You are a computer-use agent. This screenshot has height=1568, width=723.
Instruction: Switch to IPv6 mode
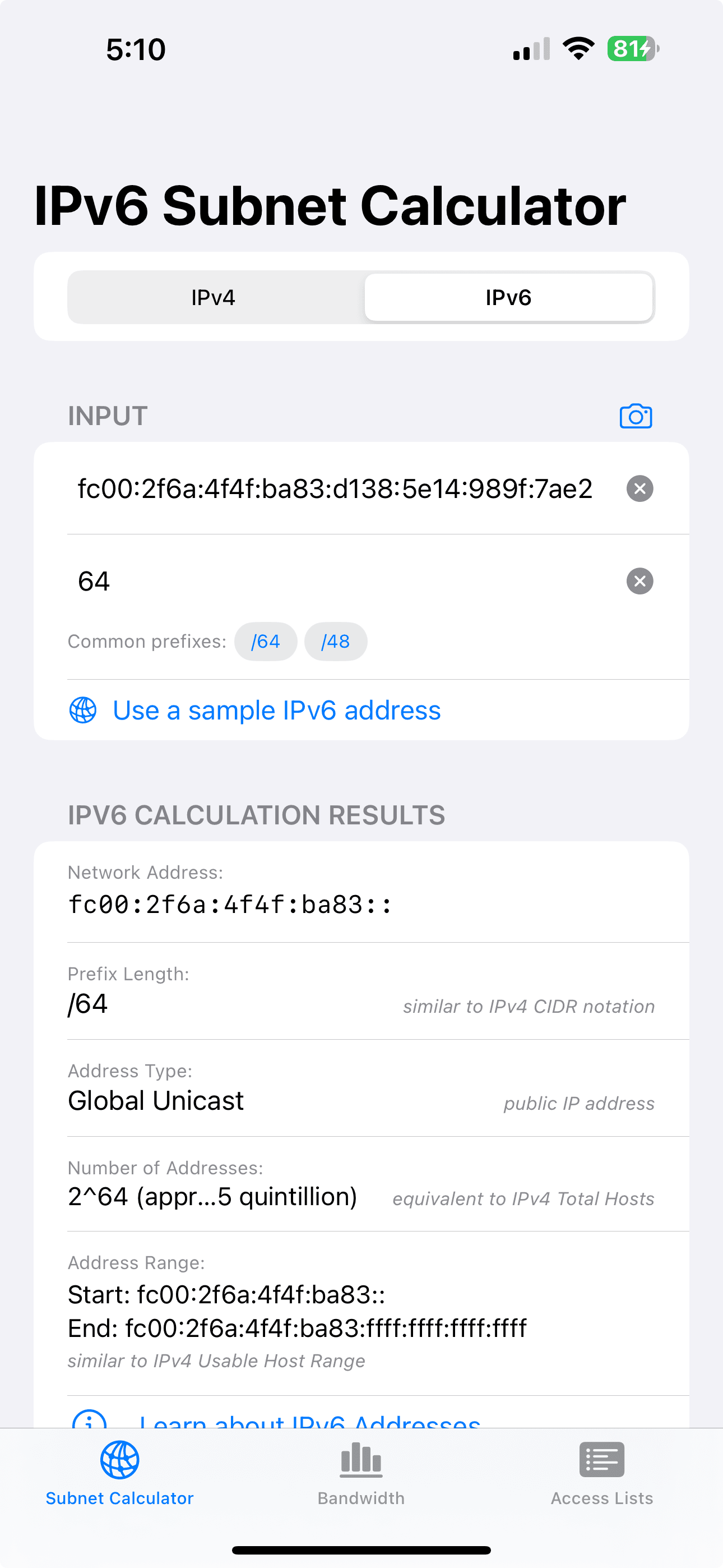[509, 298]
